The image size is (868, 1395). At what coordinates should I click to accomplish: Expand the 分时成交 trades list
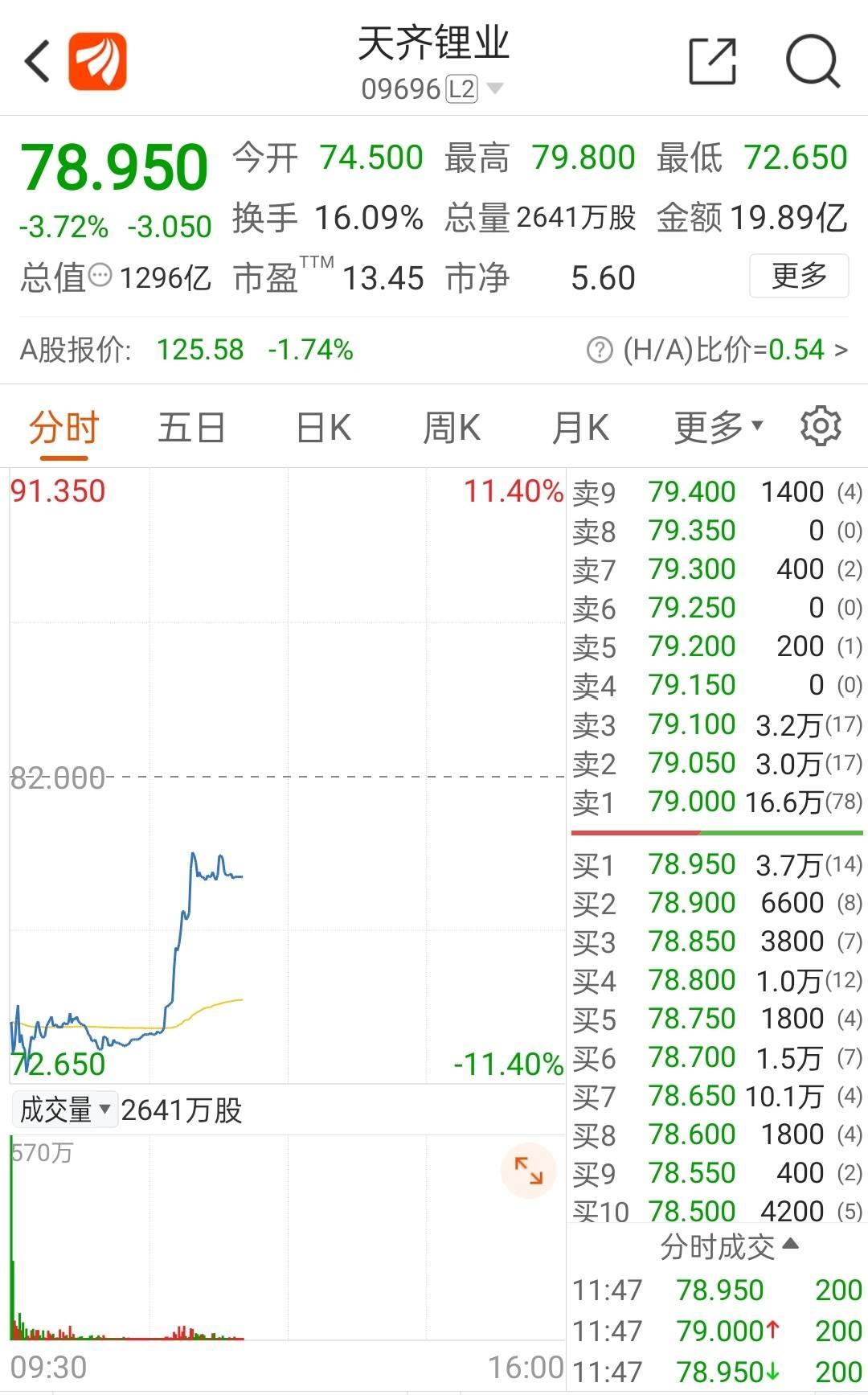729,1246
